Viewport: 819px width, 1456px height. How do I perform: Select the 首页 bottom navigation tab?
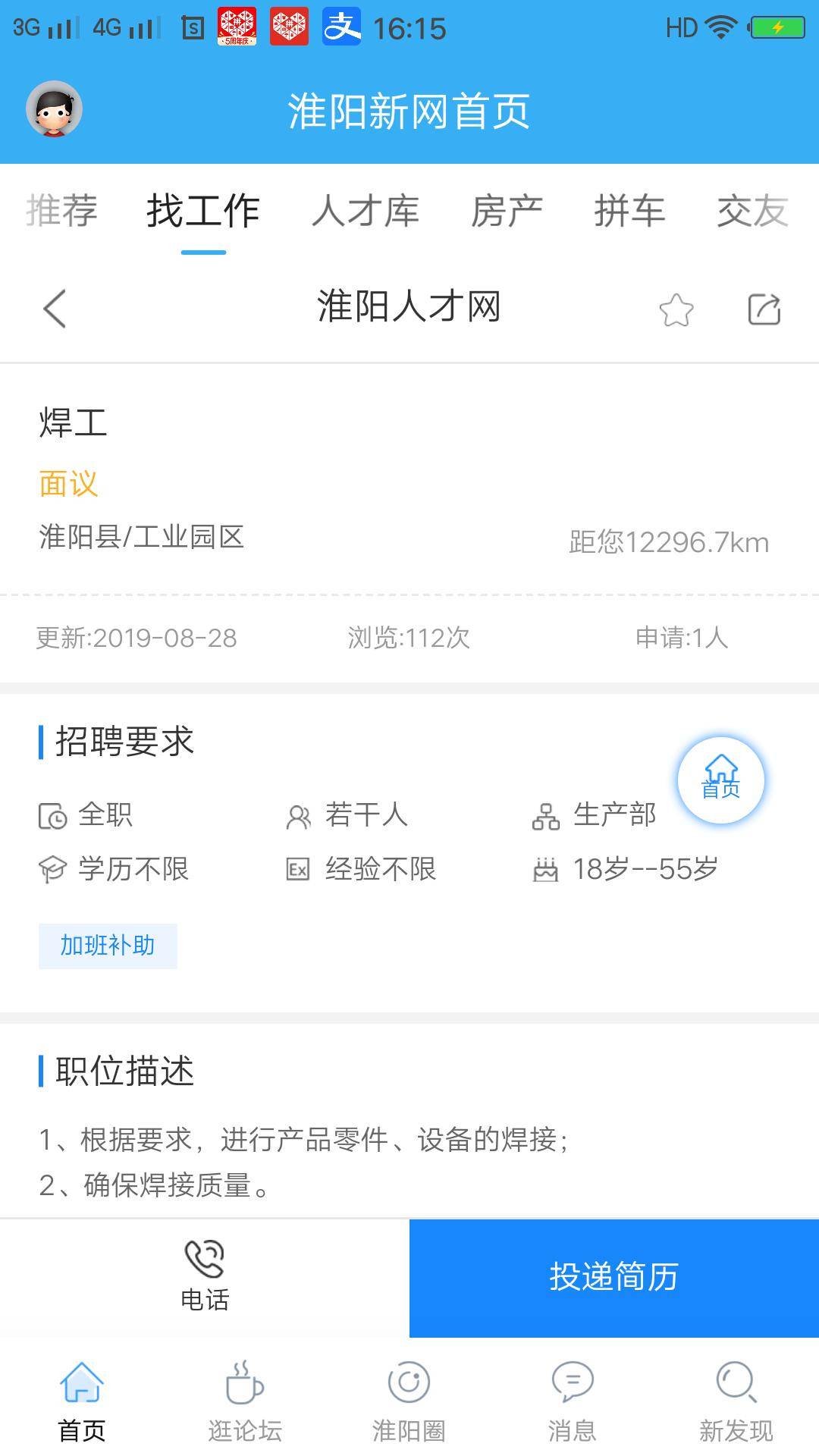point(82,1401)
